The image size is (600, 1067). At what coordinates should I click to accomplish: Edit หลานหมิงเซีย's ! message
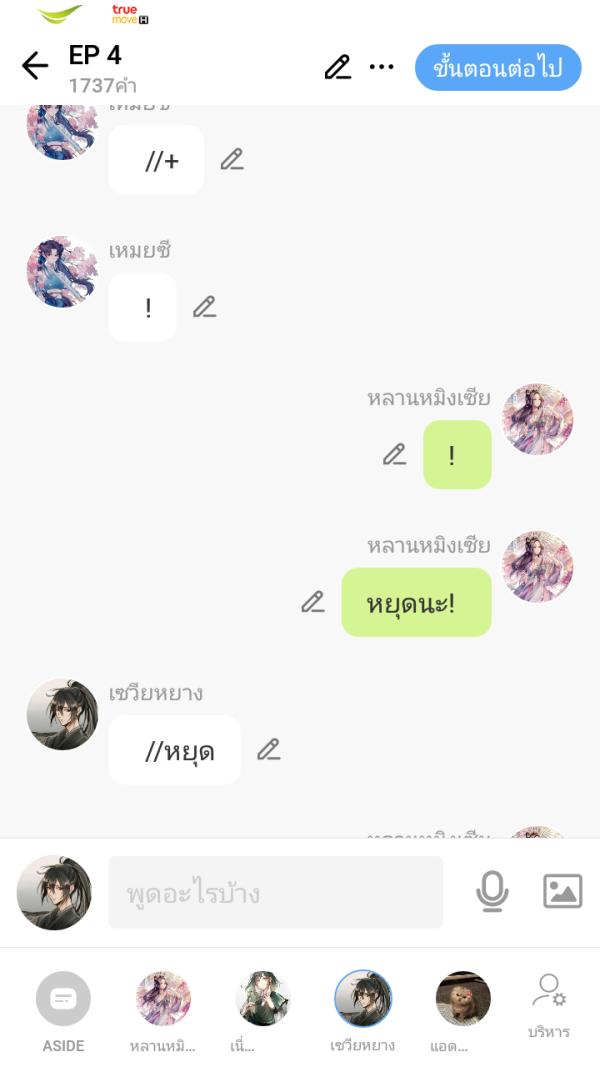coord(395,455)
